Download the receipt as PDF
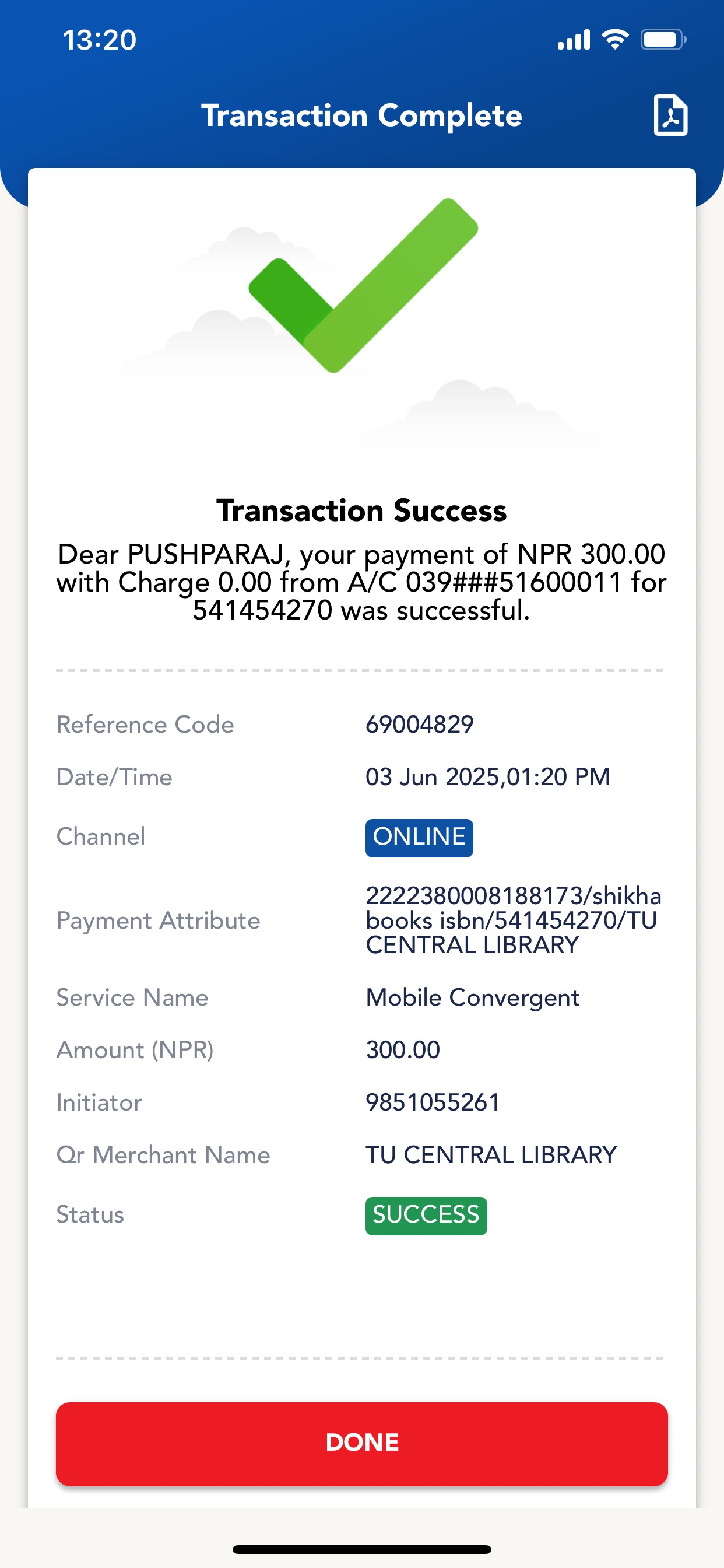The width and height of the screenshot is (724, 1568). 670,115
